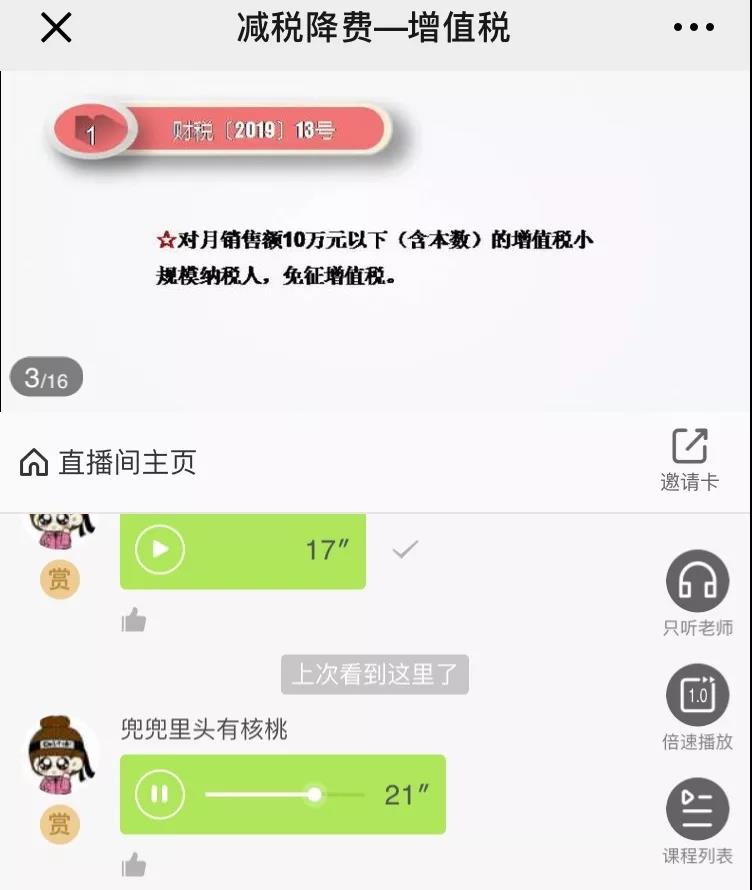Pause the 21-second voice message

point(160,795)
